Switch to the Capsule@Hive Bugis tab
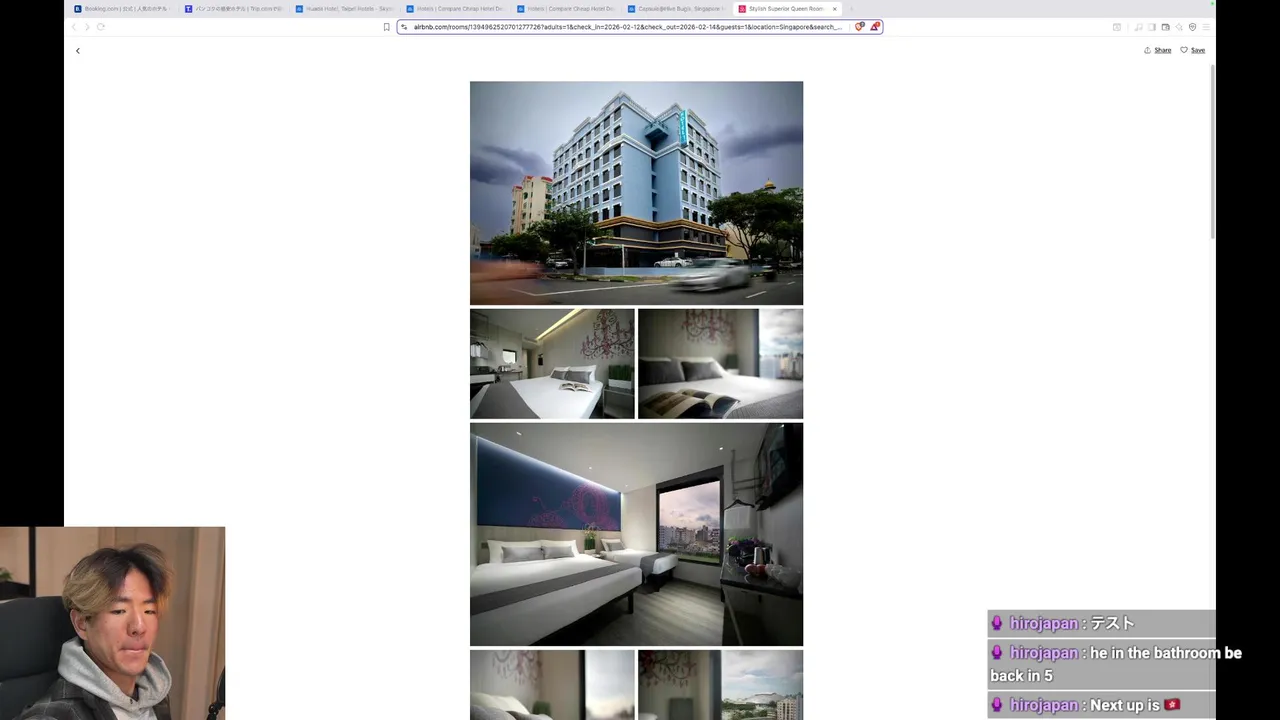 680,9
